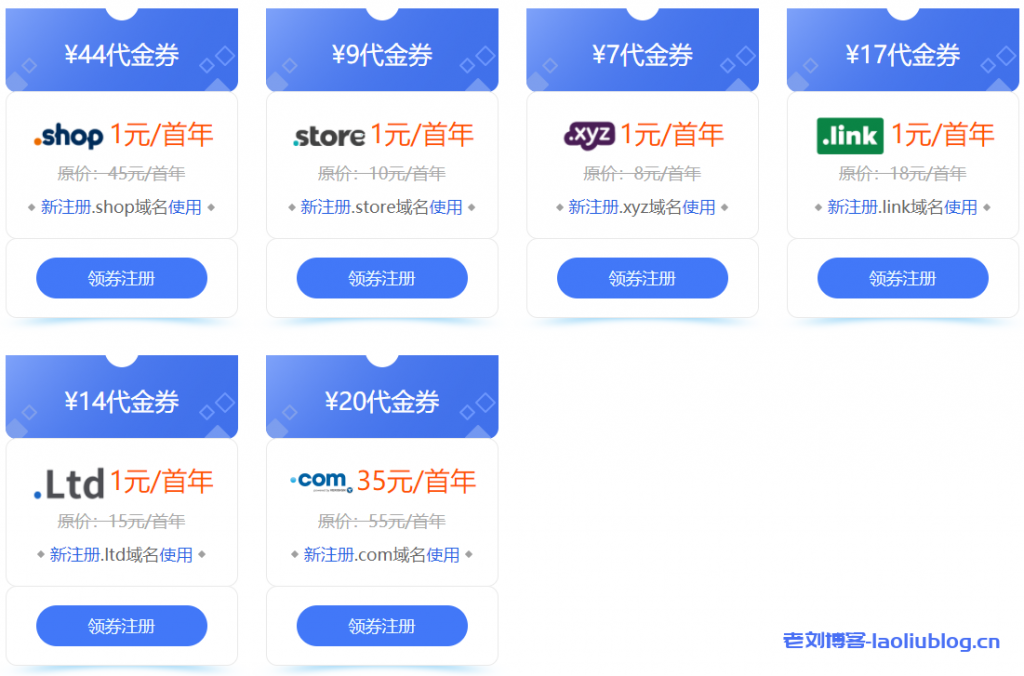The width and height of the screenshot is (1024, 676).
Task: Claim the .shop domain coupon
Action: tap(121, 278)
